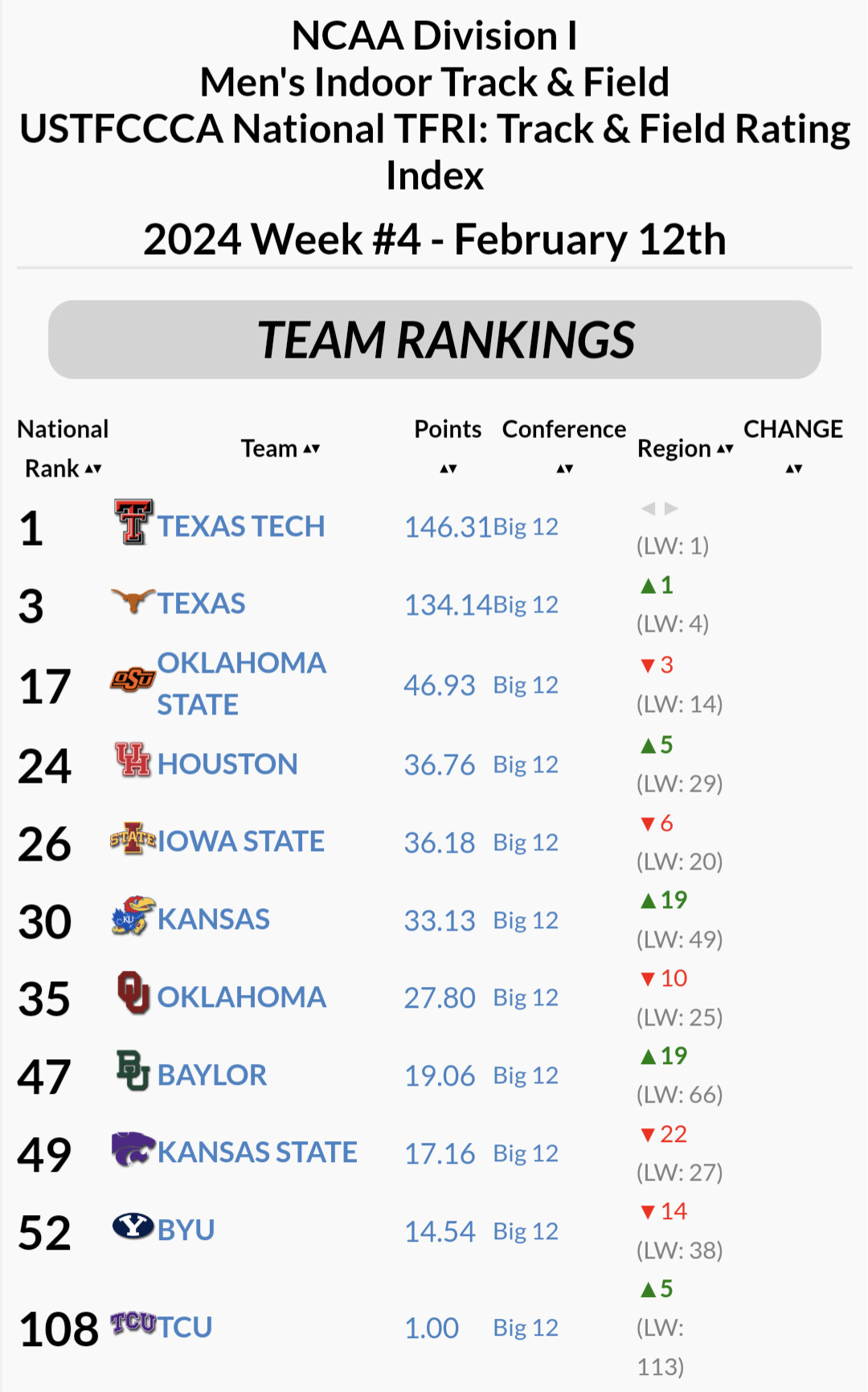Sort table by National Rank
Image resolution: width=868 pixels, height=1392 pixels.
(63, 448)
